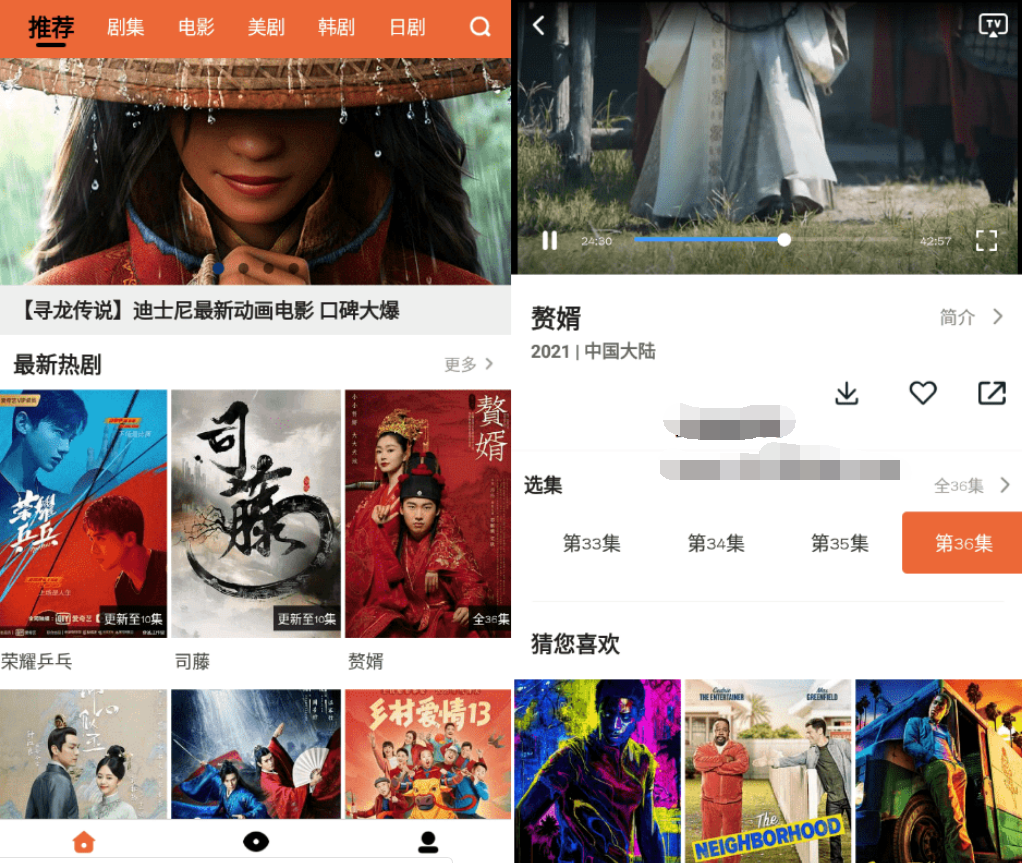The image size is (1025, 863).
Task: Expand the full 全36集 episode list
Action: [972, 485]
